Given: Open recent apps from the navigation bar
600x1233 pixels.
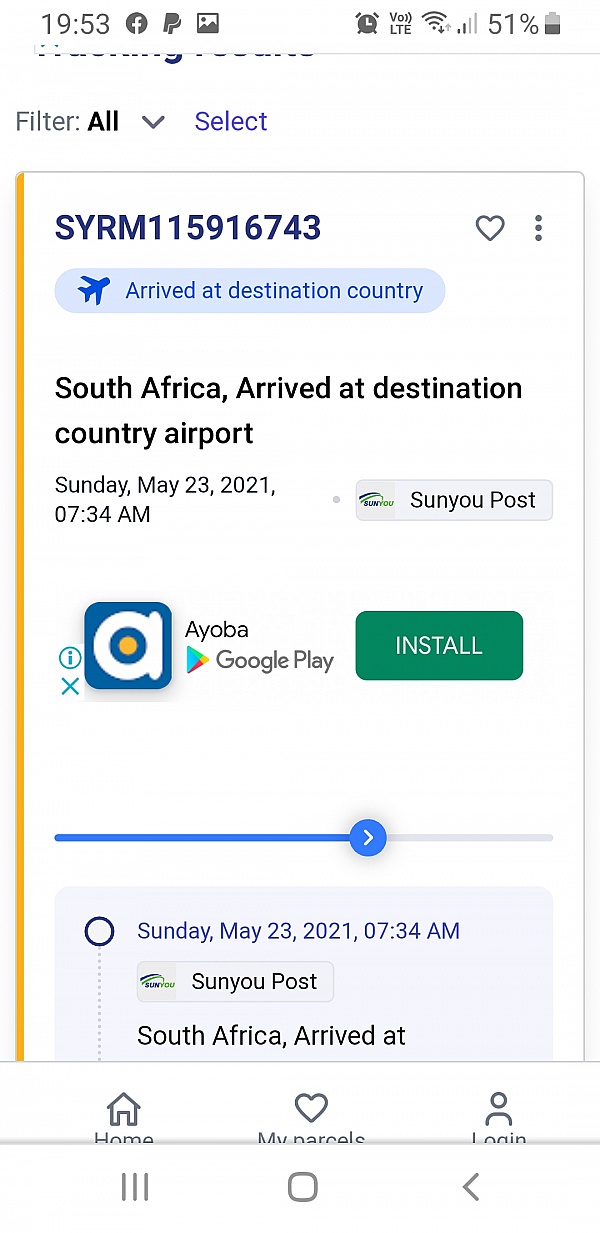Looking at the screenshot, I should tap(134, 1187).
